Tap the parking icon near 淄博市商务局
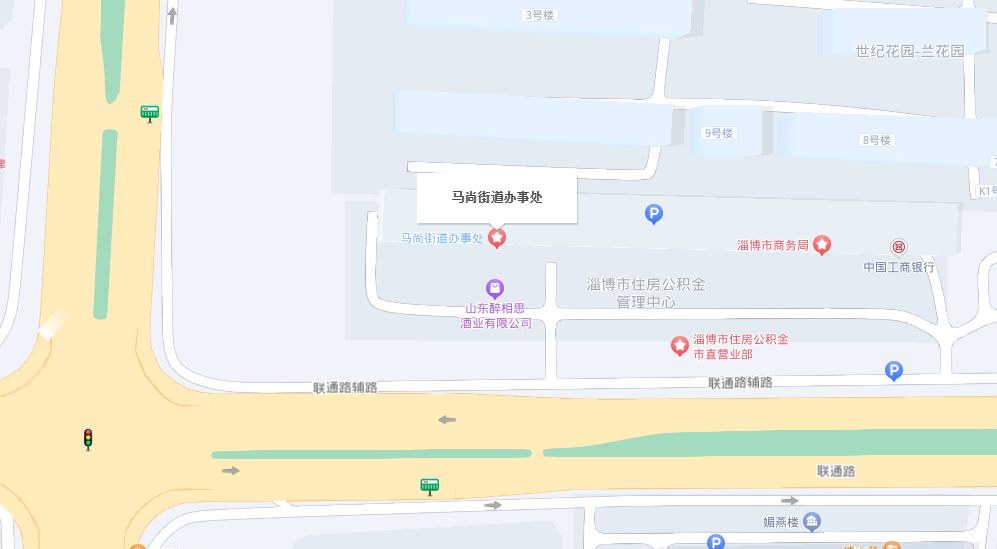The height and width of the screenshot is (549, 997). coord(654,213)
